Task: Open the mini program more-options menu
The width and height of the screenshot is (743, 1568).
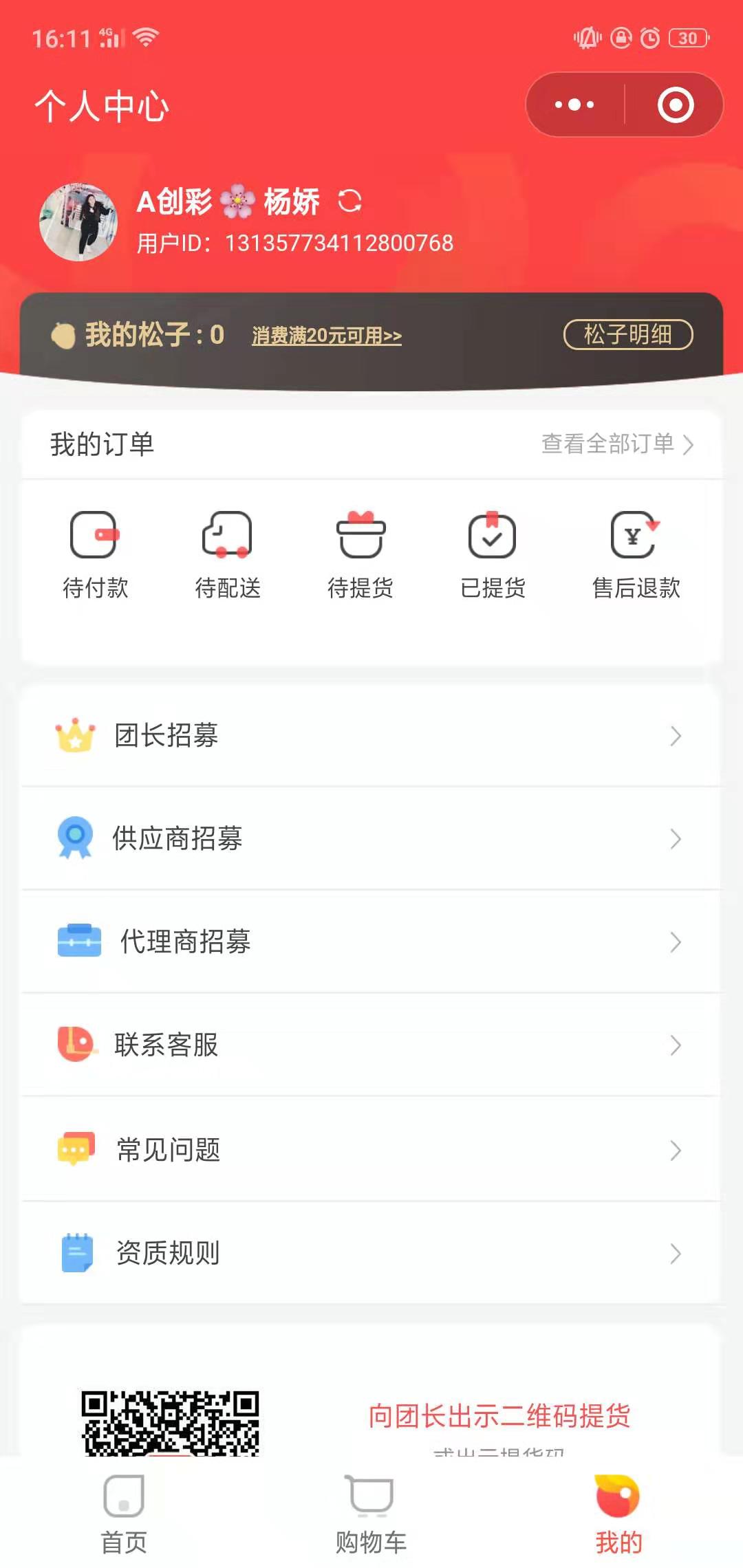Action: tap(574, 105)
